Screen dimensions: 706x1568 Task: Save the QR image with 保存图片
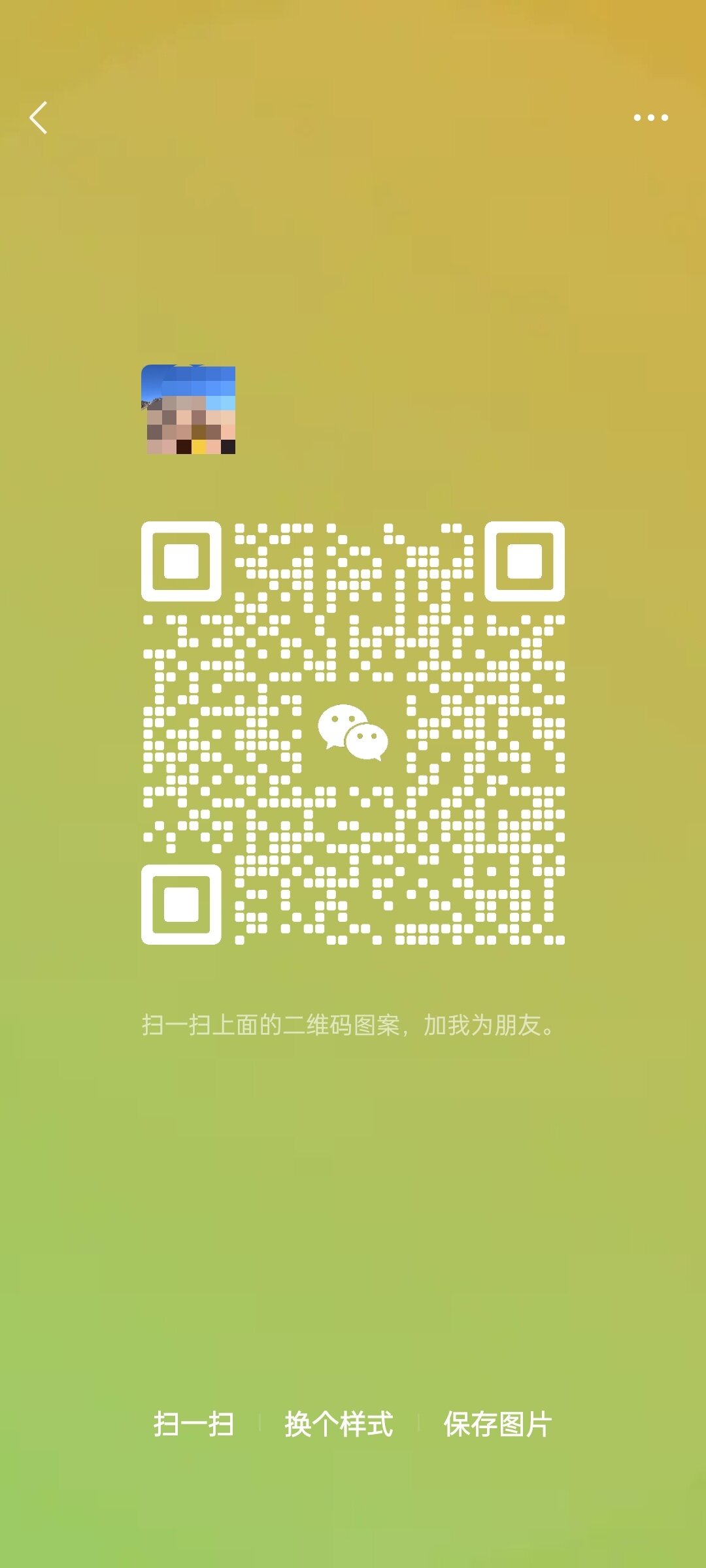click(498, 1424)
